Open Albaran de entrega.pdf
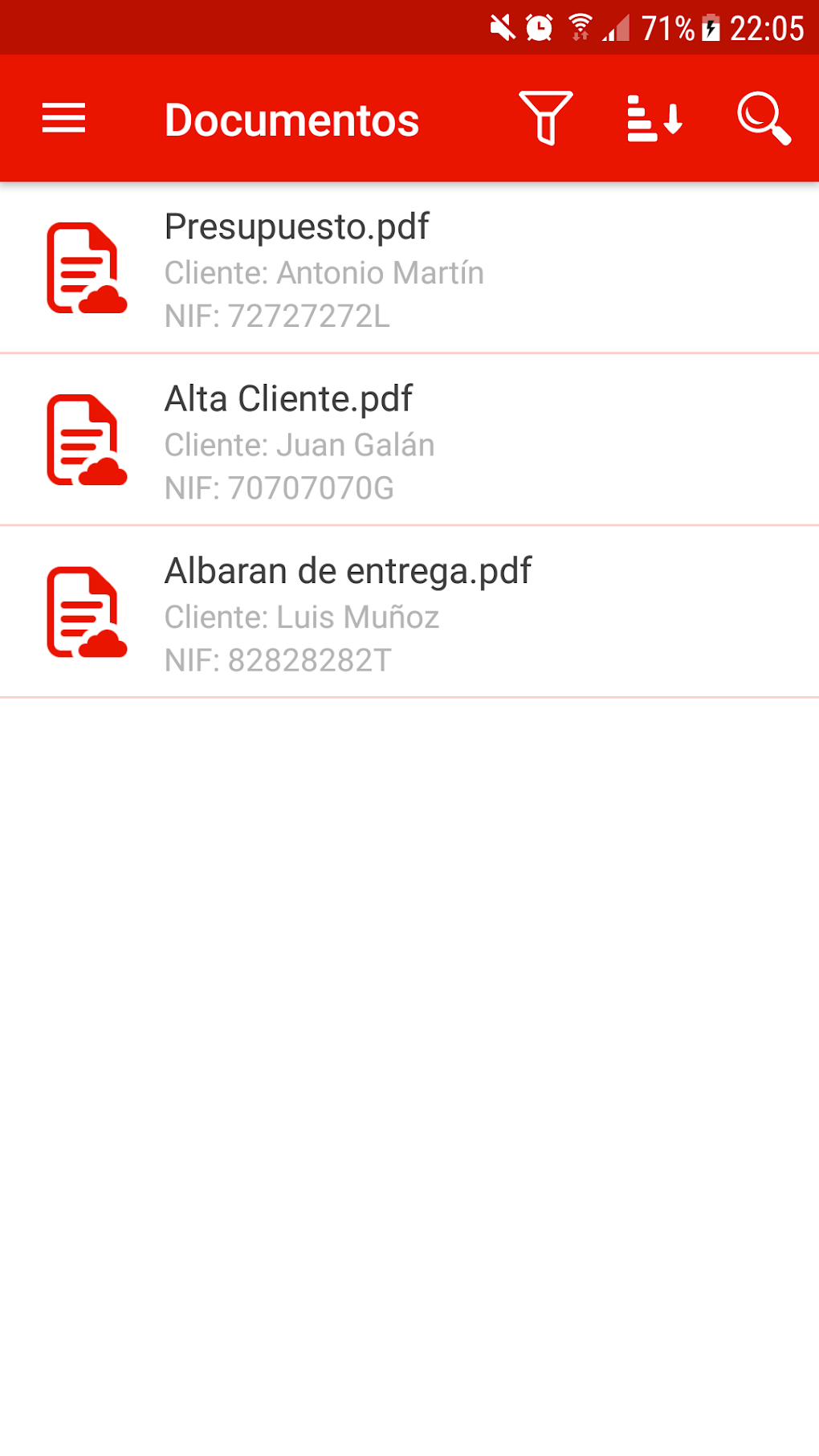This screenshot has width=819, height=1456. [x=347, y=570]
